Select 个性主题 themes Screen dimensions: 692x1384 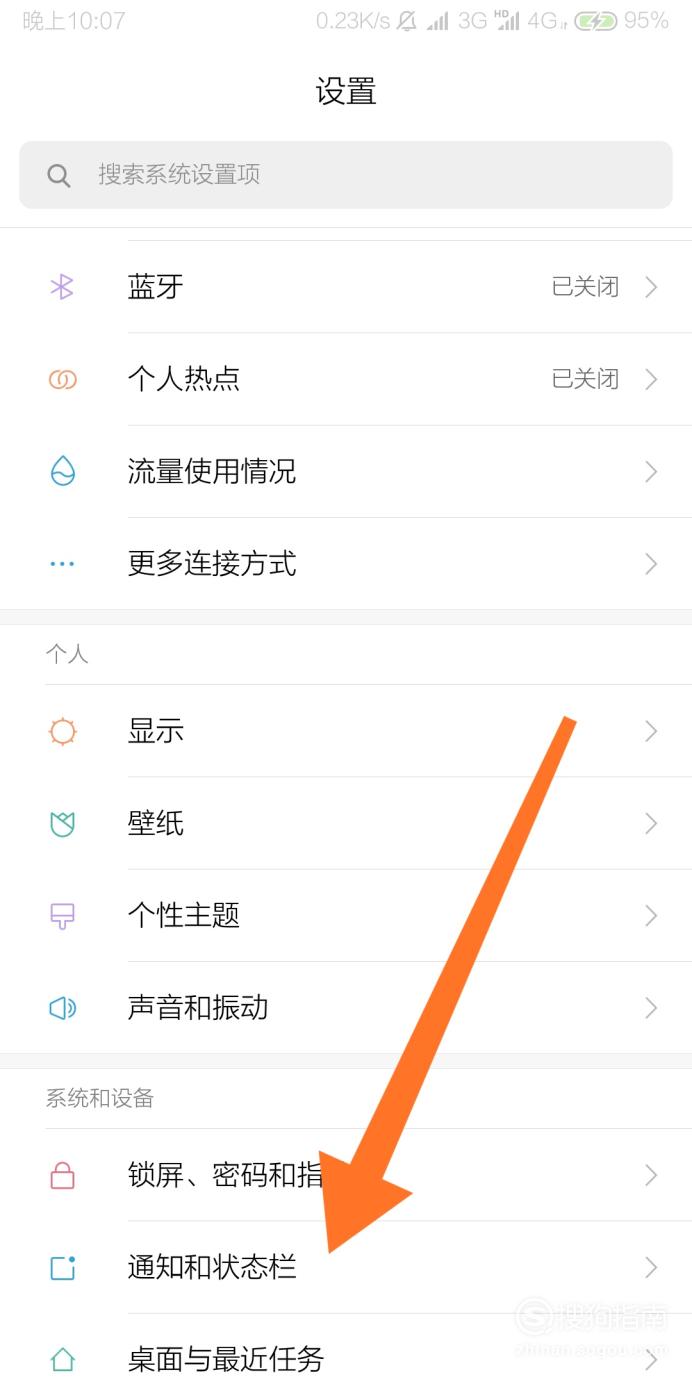pyautogui.click(x=346, y=915)
